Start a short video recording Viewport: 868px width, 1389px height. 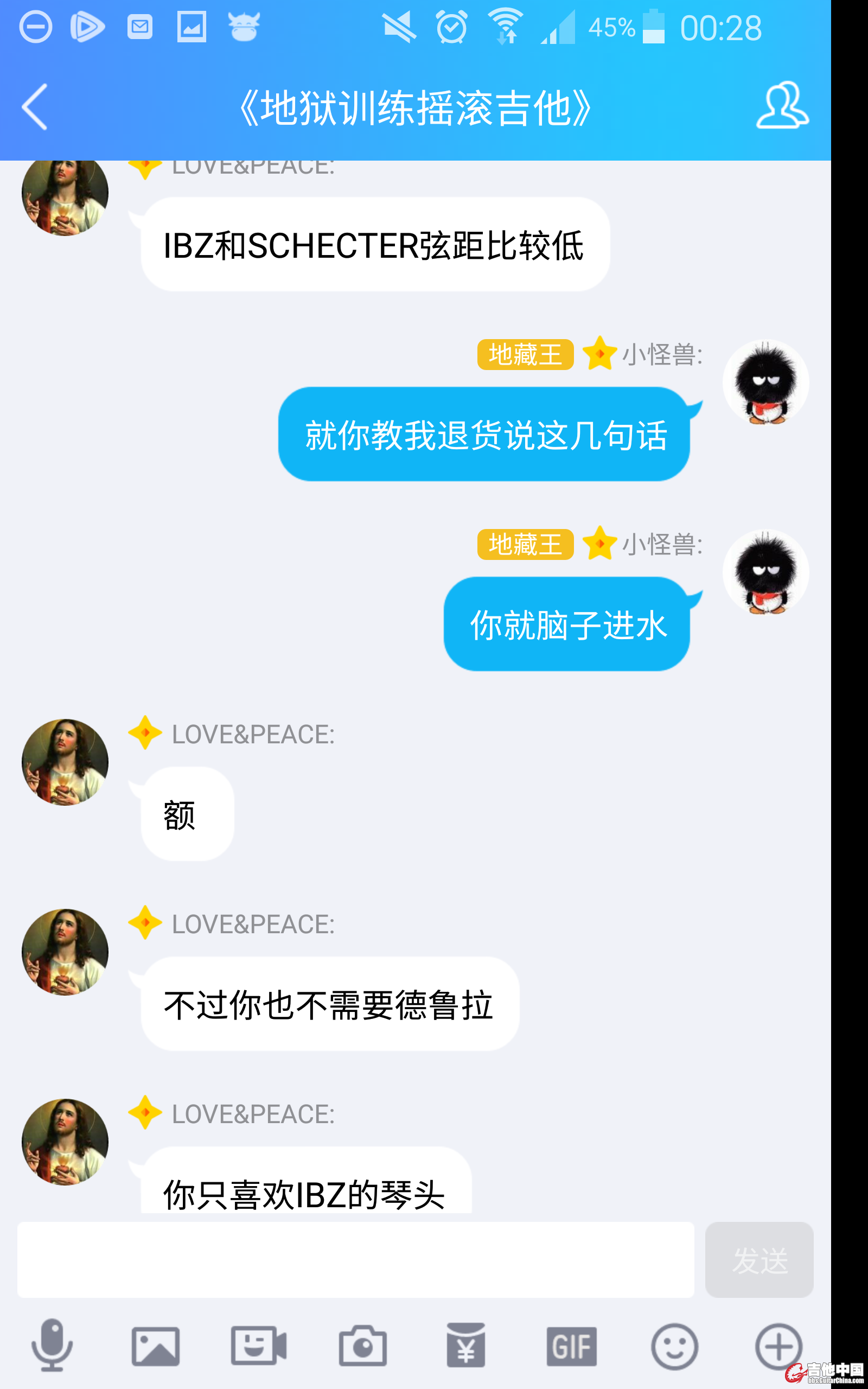pos(258,1346)
